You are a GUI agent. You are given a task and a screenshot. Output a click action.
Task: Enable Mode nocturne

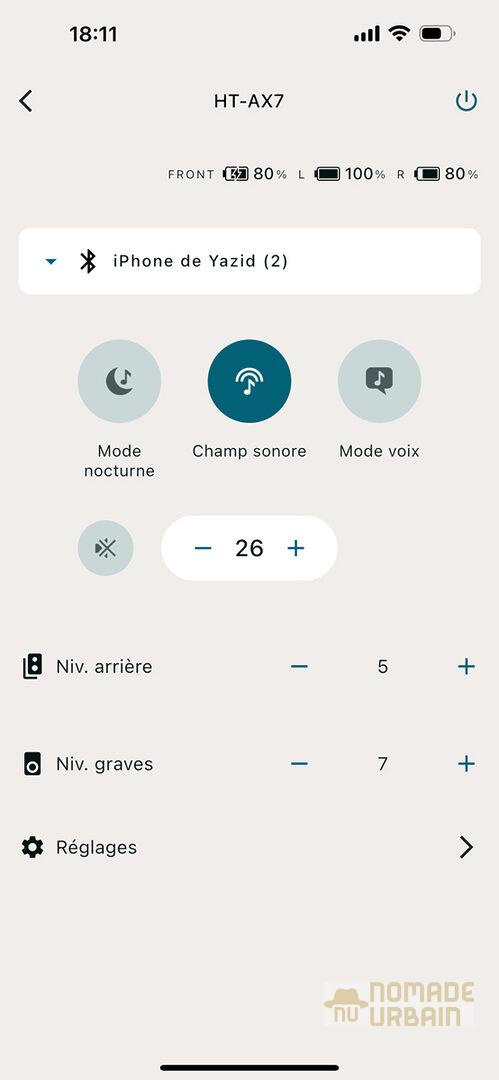[119, 381]
